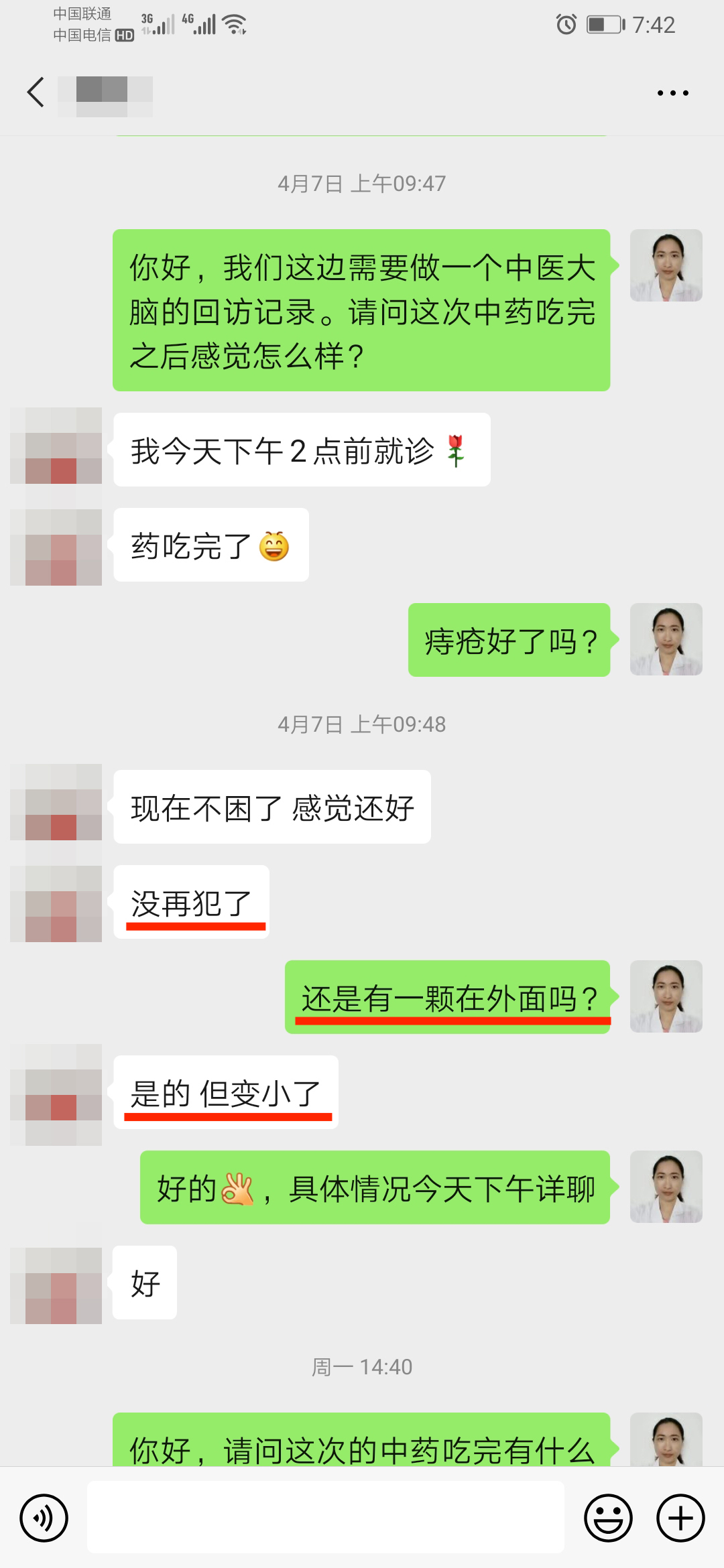This screenshot has height=1568, width=724.
Task: Go back to the chat list
Action: pos(36,92)
